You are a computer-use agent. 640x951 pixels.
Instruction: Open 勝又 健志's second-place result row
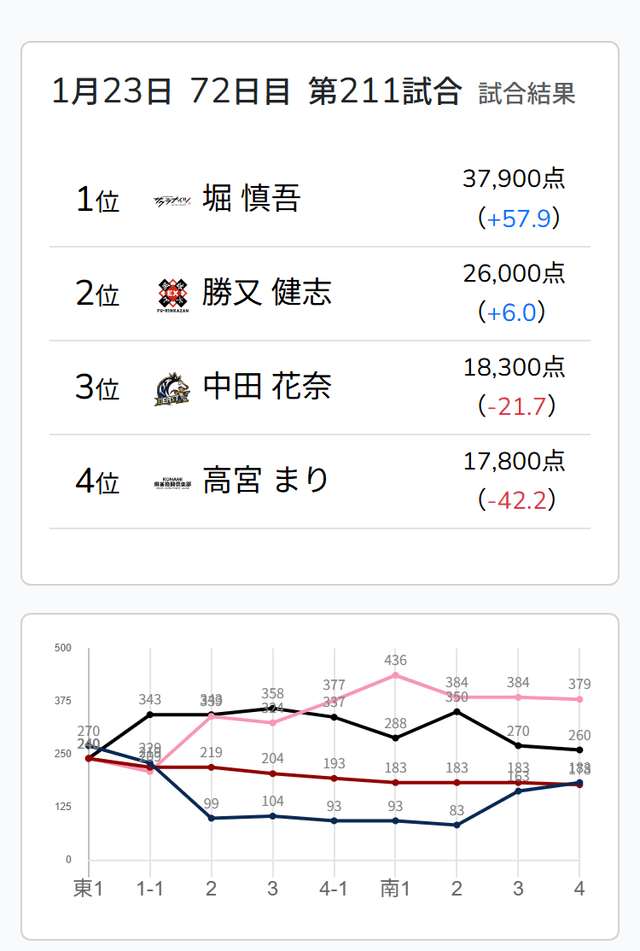(x=320, y=294)
